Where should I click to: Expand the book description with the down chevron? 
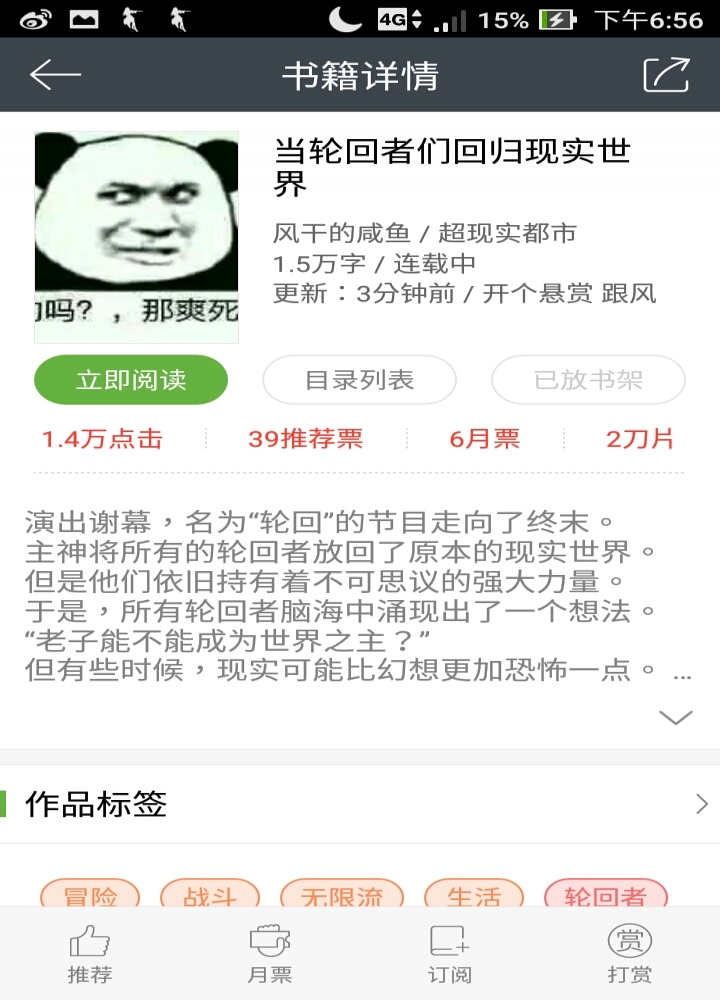coord(676,716)
